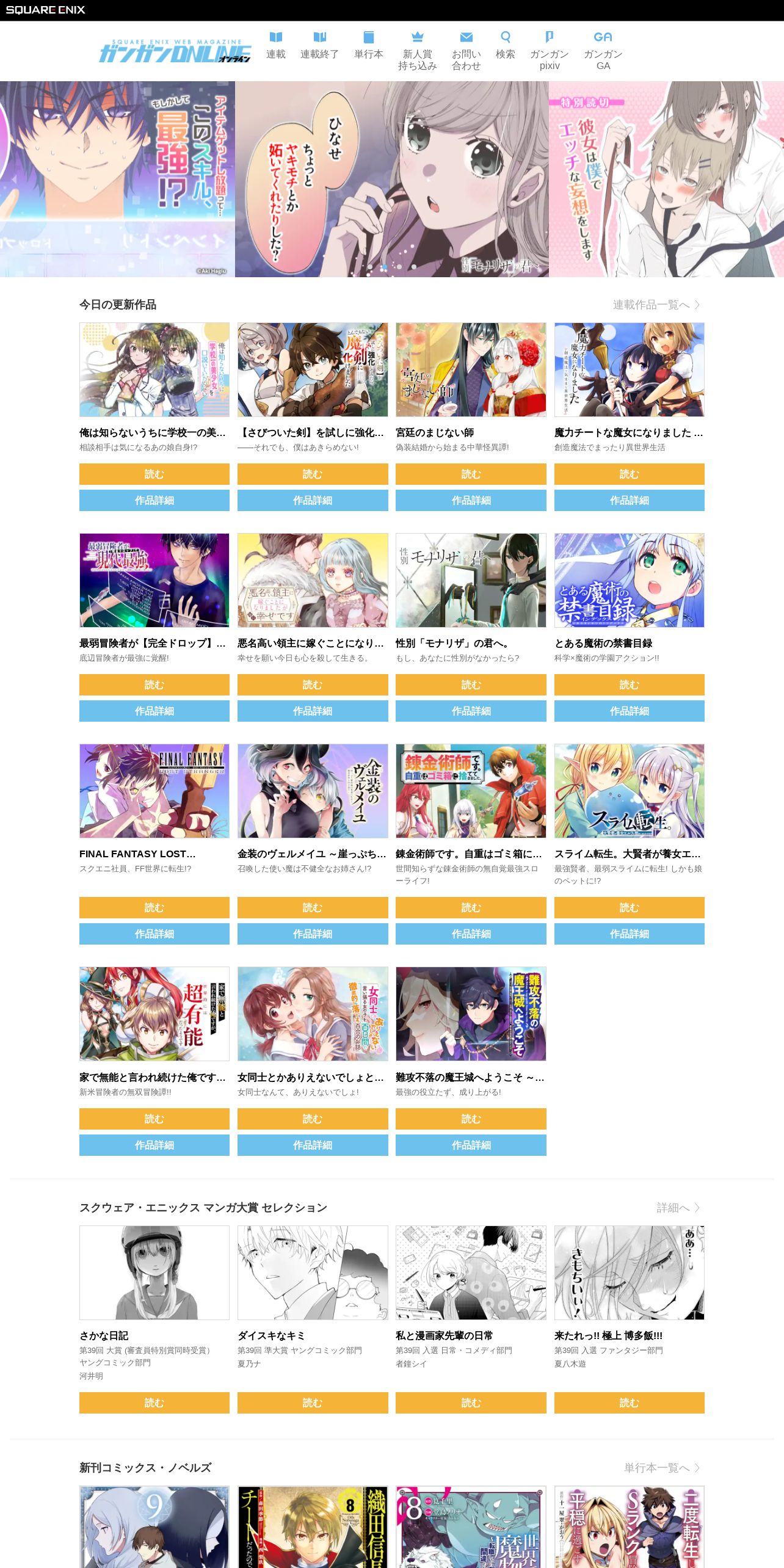
Task: Open 連載作品一覧へ link
Action: pyautogui.click(x=656, y=305)
